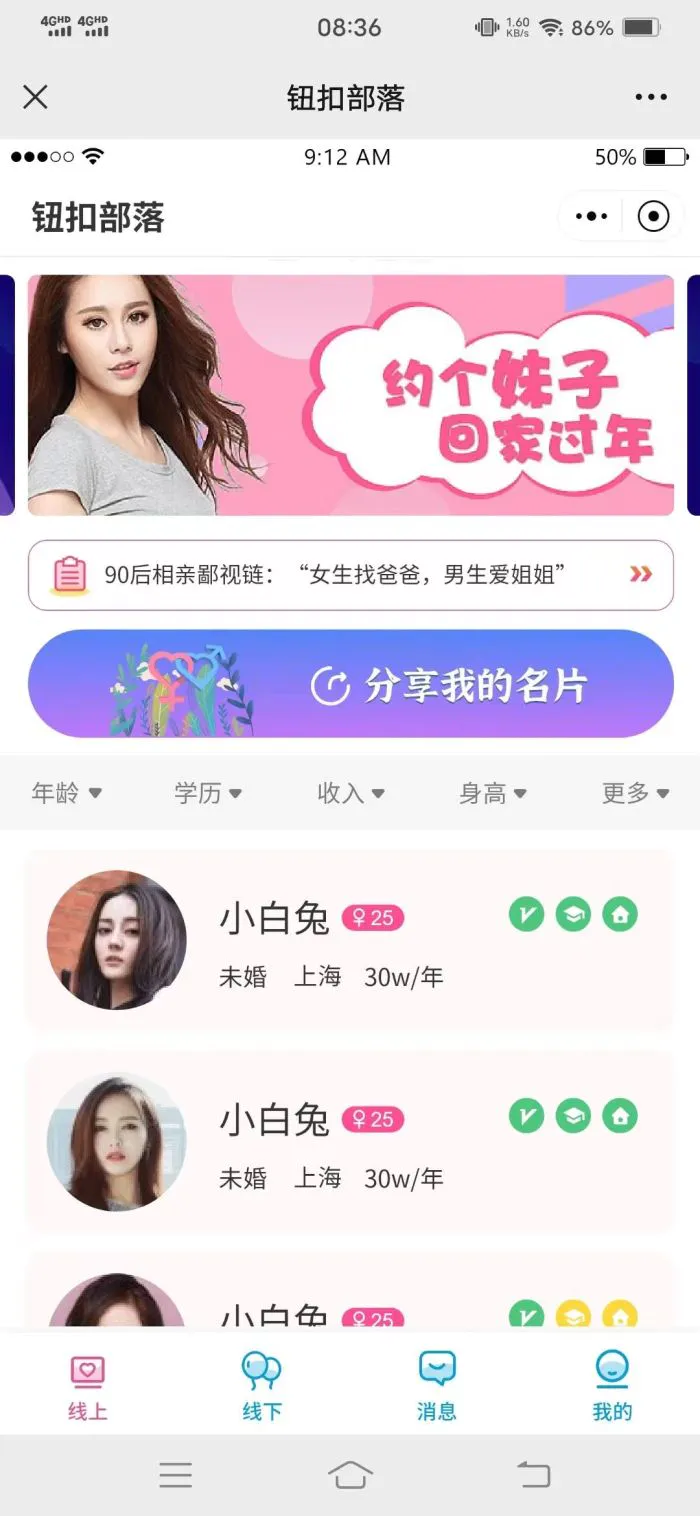Expand the 年龄 filter
This screenshot has height=1516, width=700.
pyautogui.click(x=66, y=793)
